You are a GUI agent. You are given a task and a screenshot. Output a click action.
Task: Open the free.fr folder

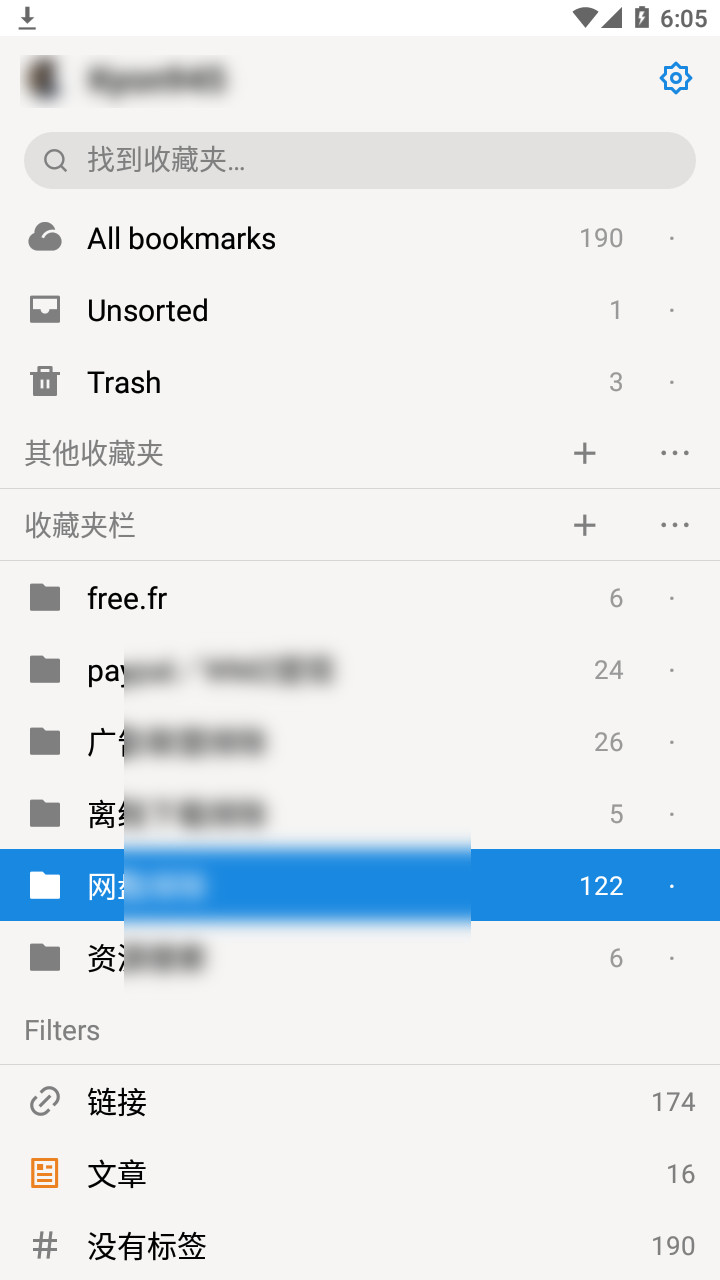click(360, 598)
